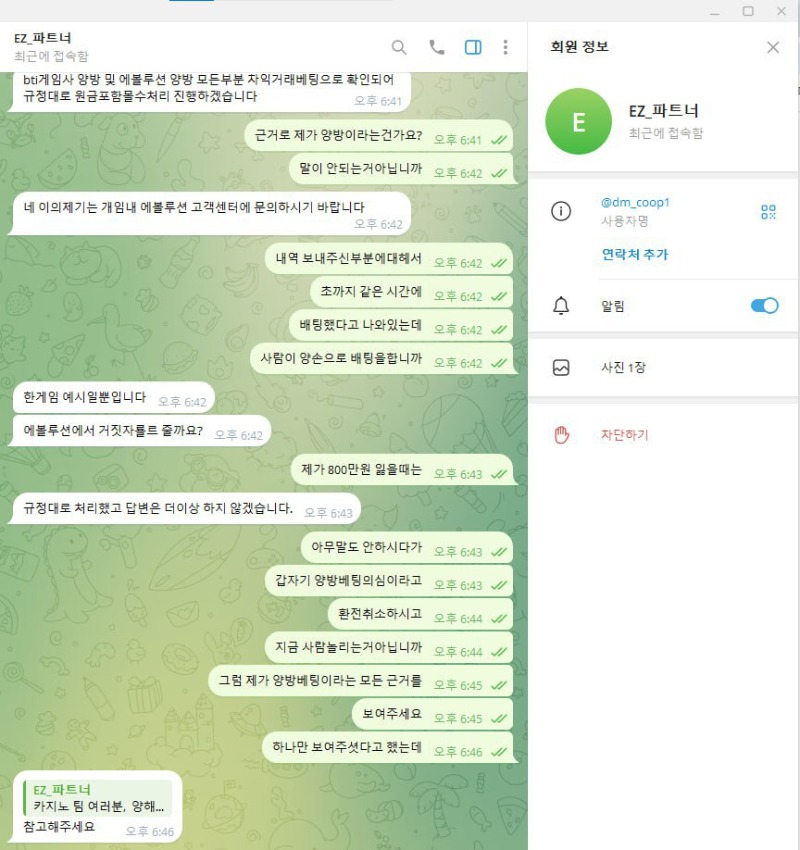Turn off the 알림 notifications switch
The image size is (800, 850).
pos(764,306)
